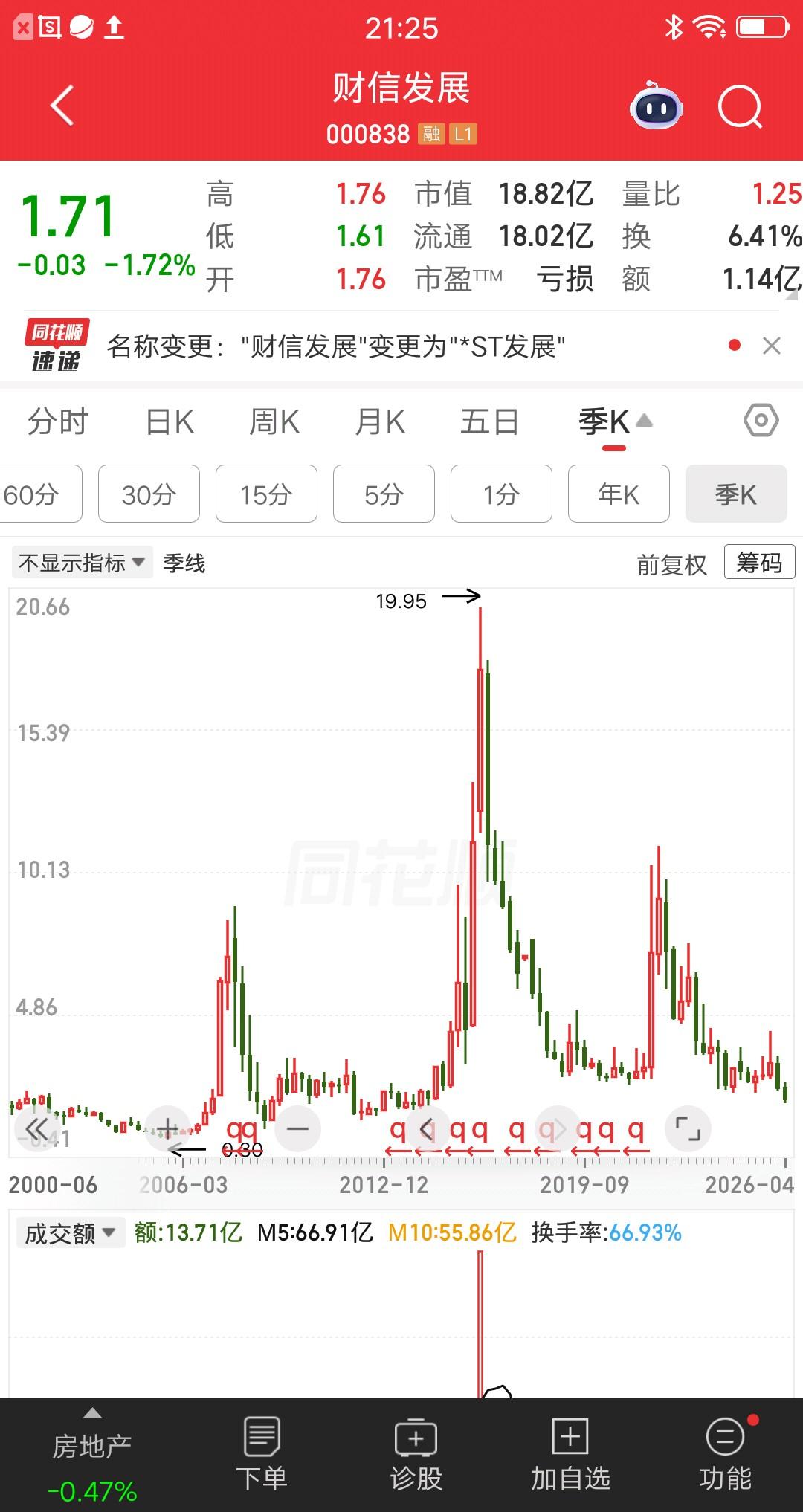
Task: Zoom out the chart with minus icon
Action: click(297, 1128)
